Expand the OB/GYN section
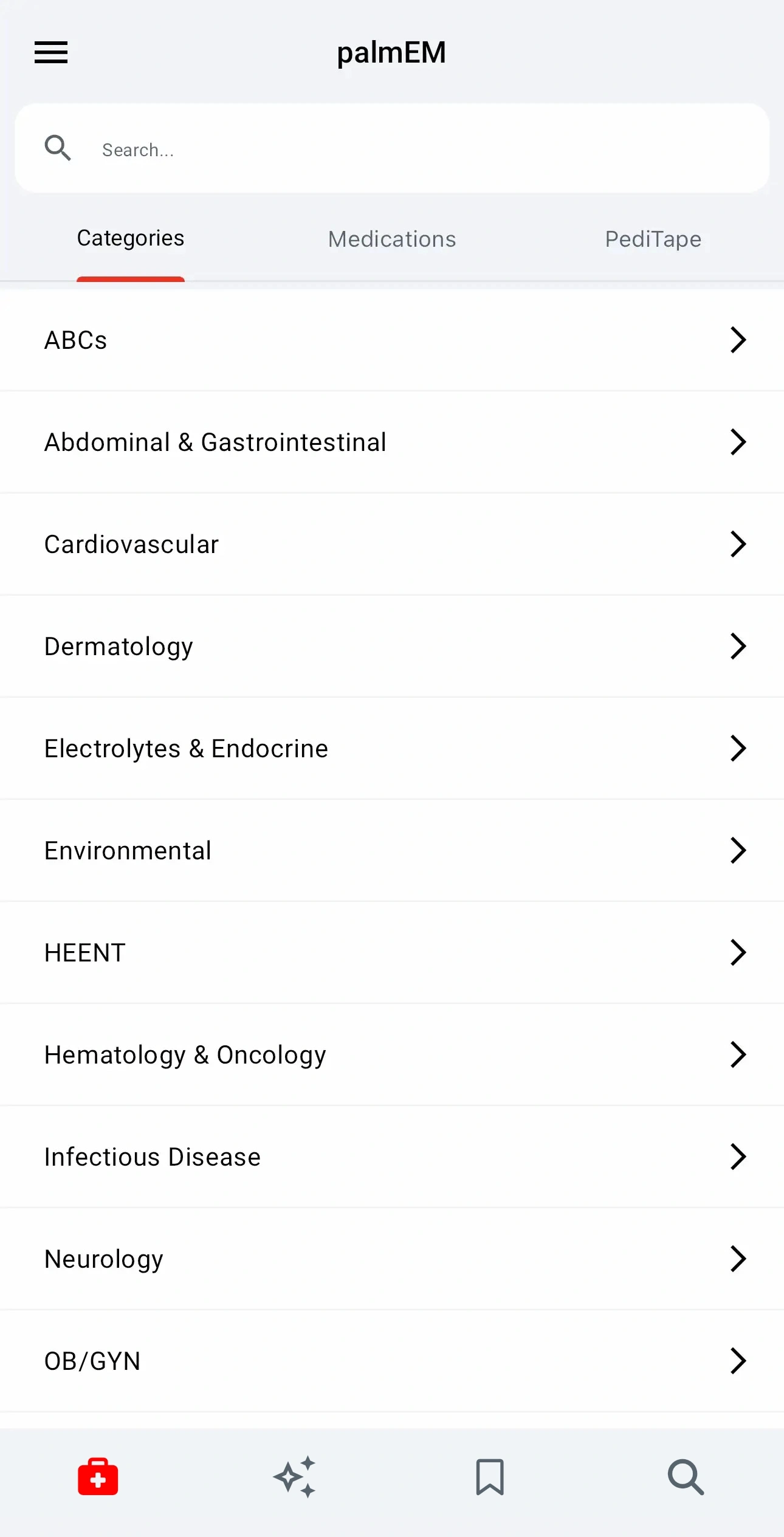 pyautogui.click(x=392, y=1361)
